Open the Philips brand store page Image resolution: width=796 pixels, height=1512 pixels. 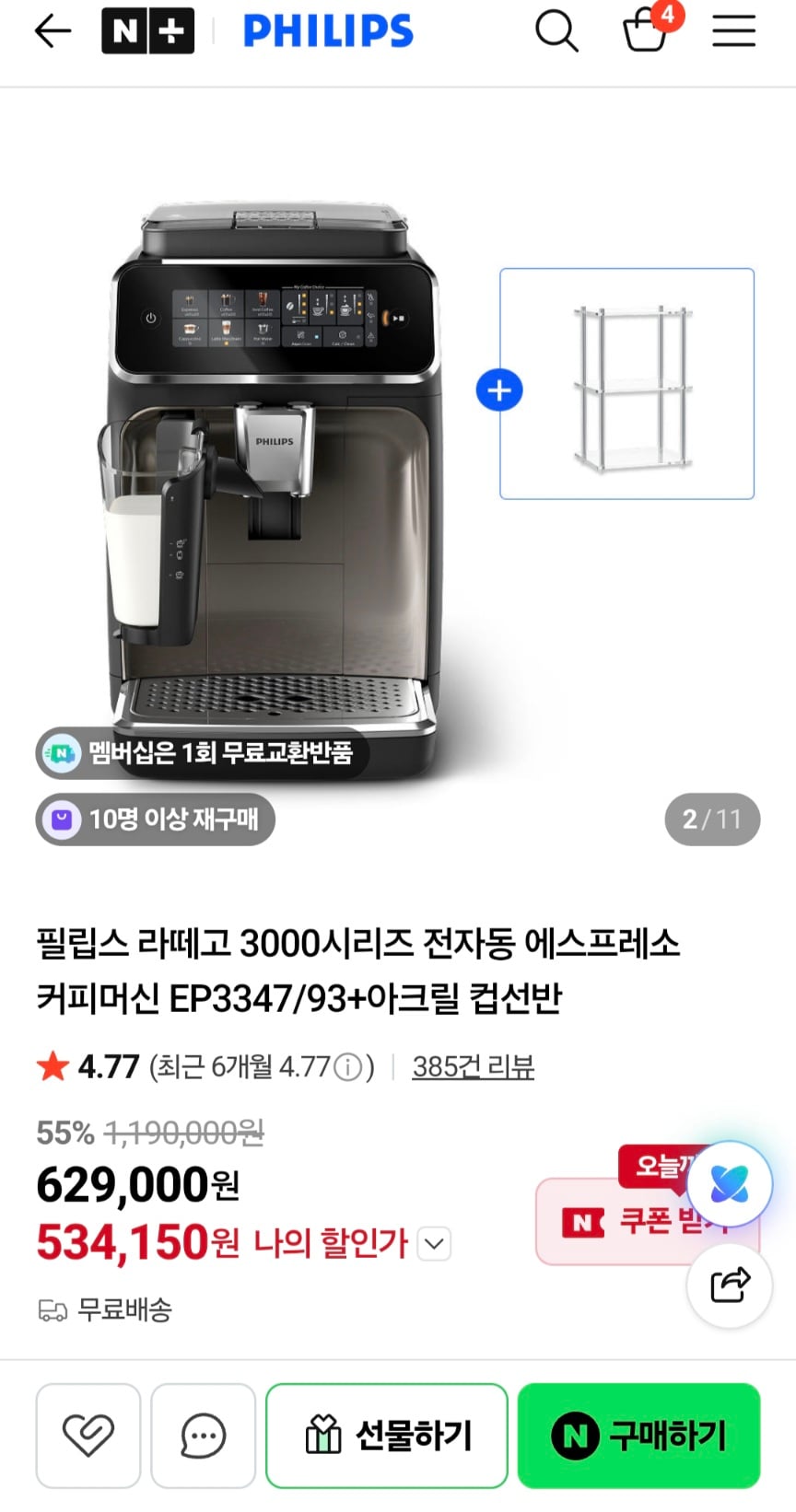pos(328,31)
